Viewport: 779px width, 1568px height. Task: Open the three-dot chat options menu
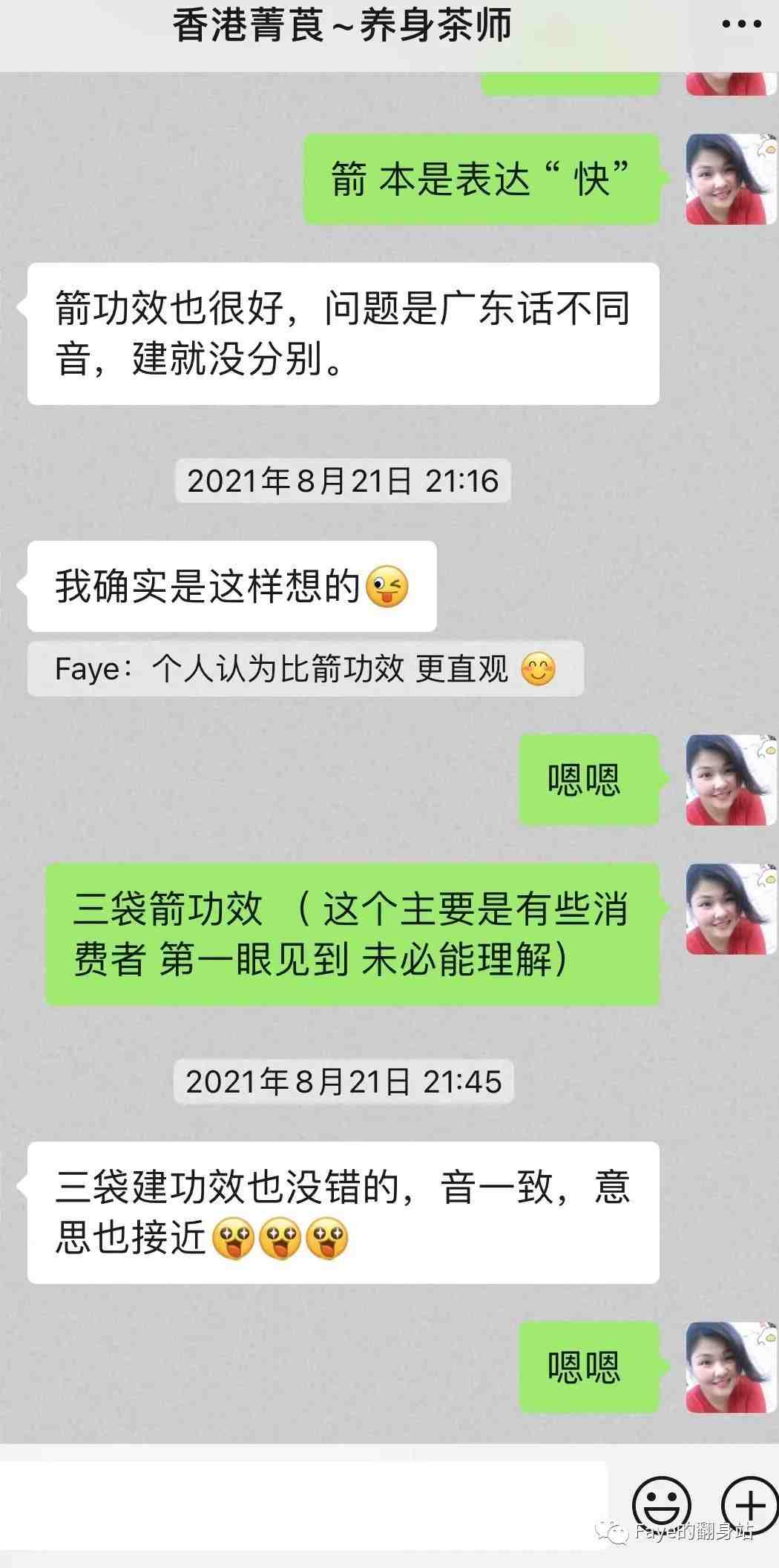741,24
